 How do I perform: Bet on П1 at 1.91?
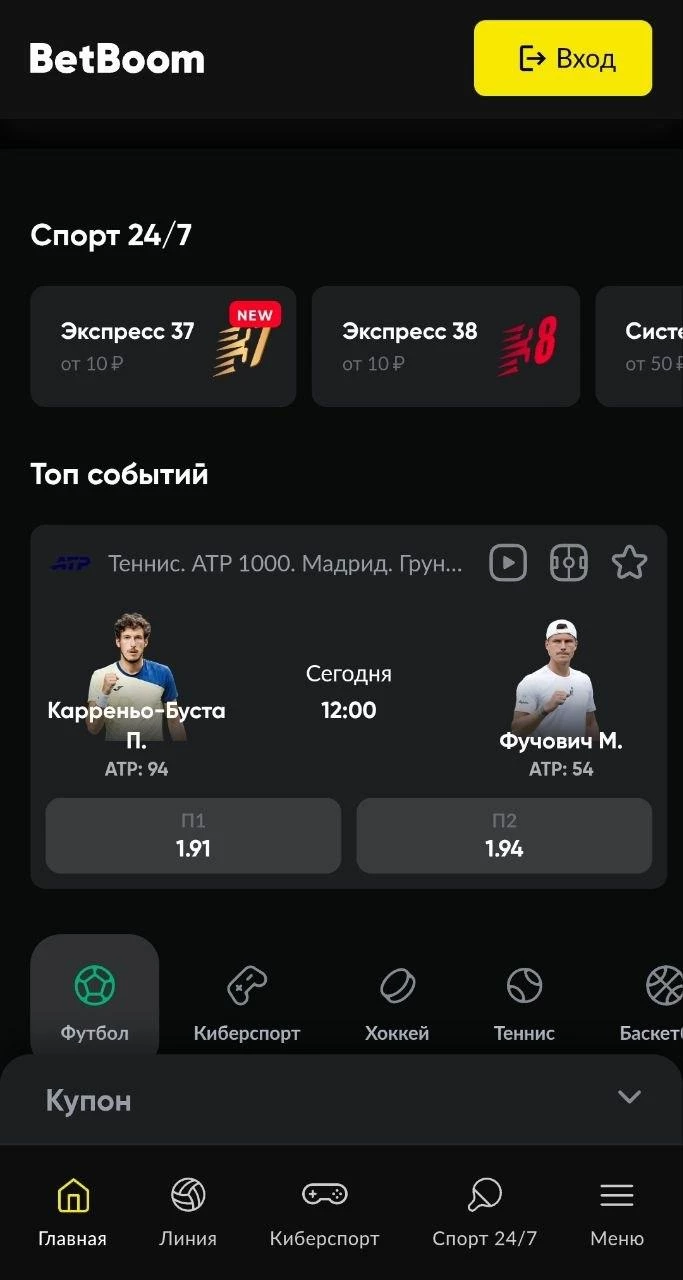(193, 836)
